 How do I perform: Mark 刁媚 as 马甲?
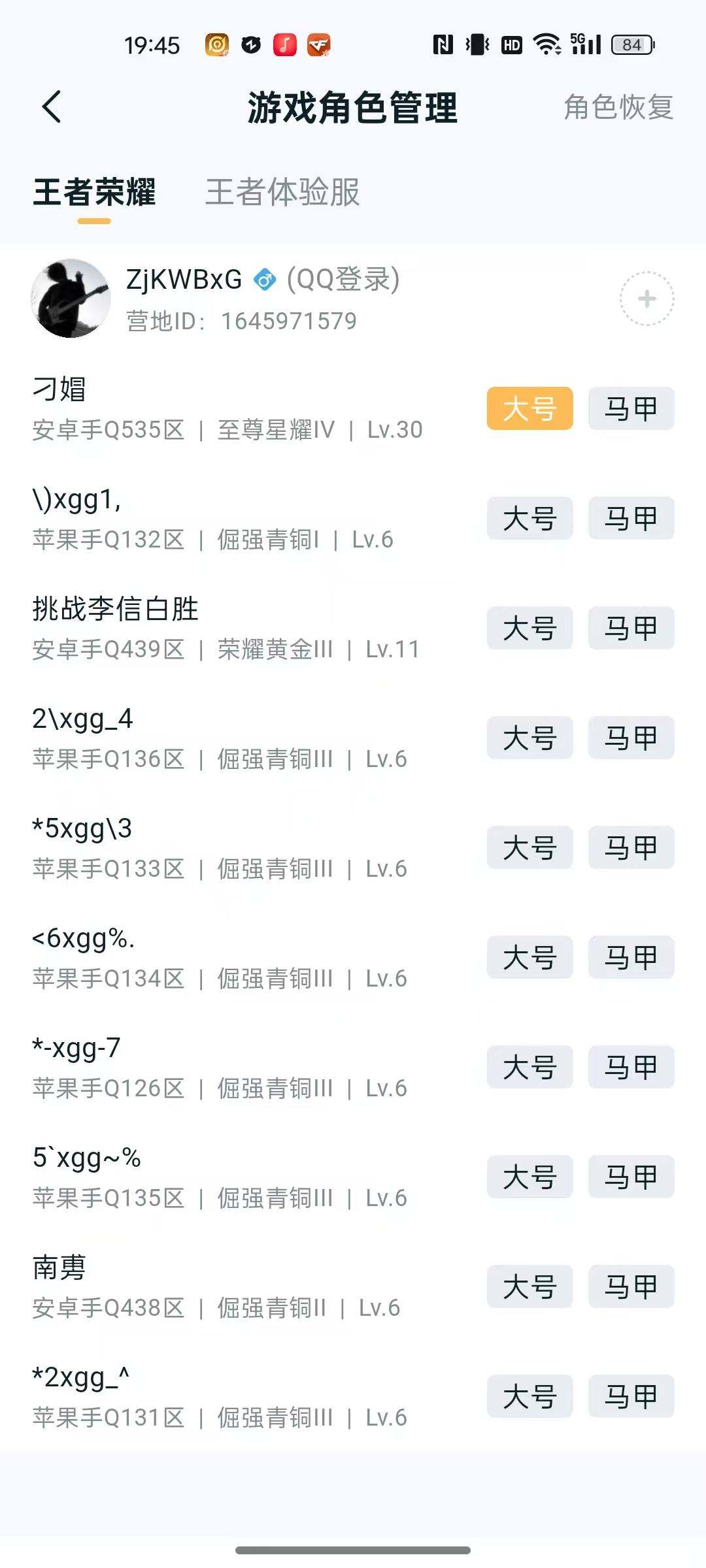point(630,408)
